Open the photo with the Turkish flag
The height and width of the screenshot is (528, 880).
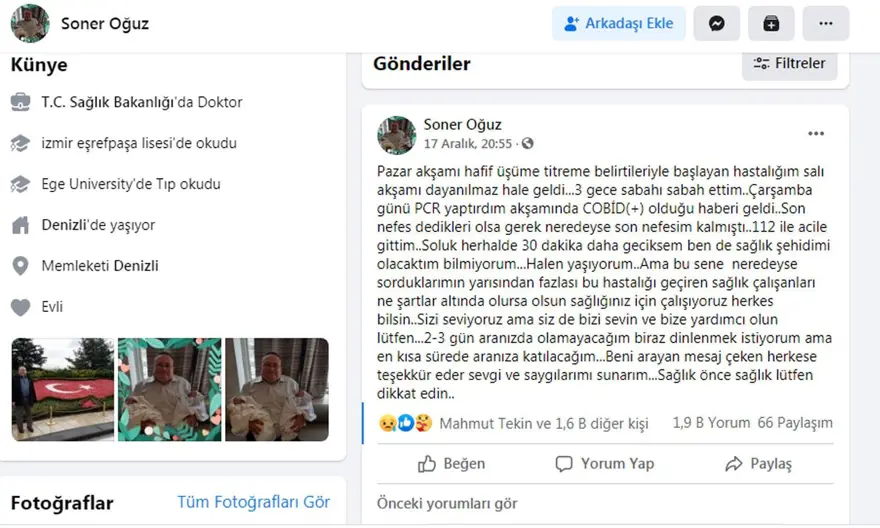click(60, 390)
